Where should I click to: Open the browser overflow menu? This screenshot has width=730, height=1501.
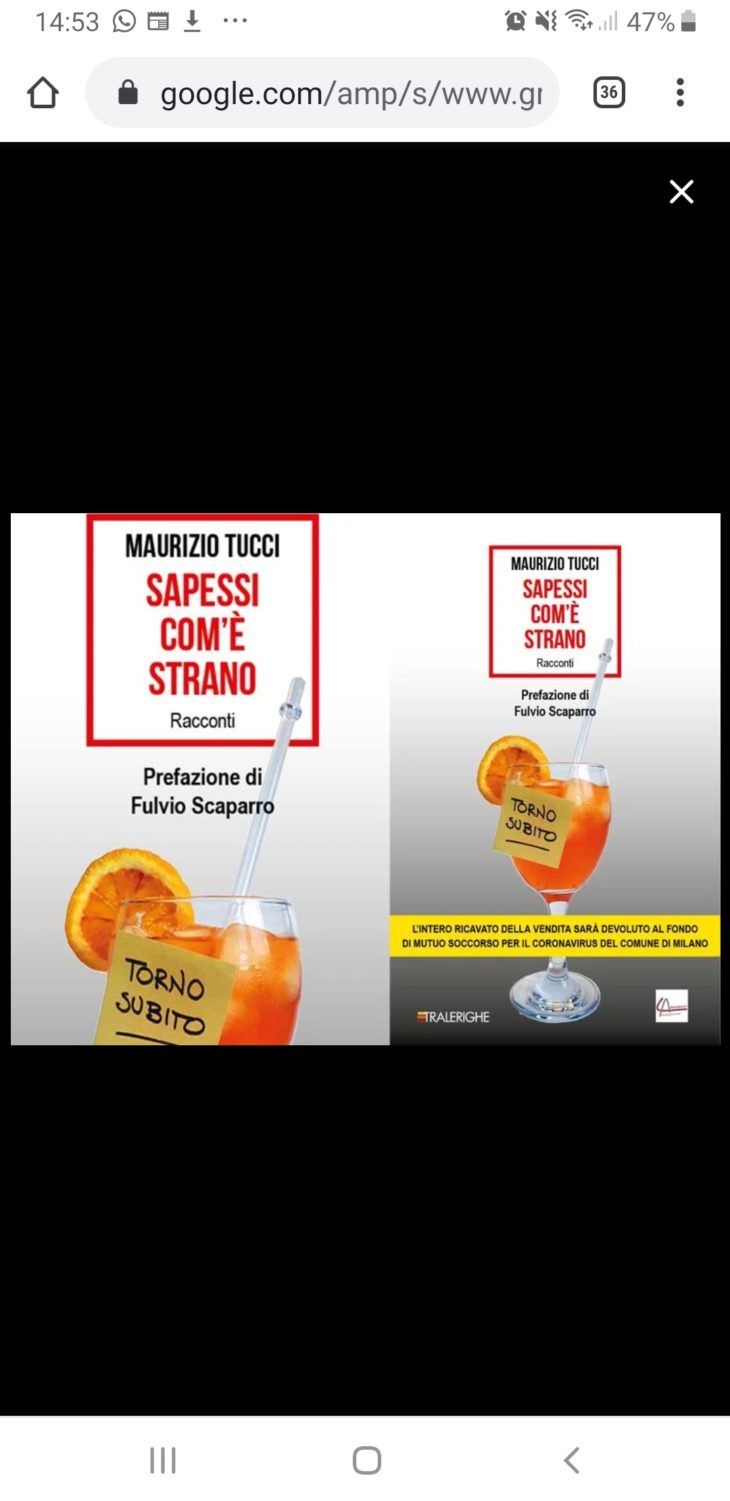(680, 93)
